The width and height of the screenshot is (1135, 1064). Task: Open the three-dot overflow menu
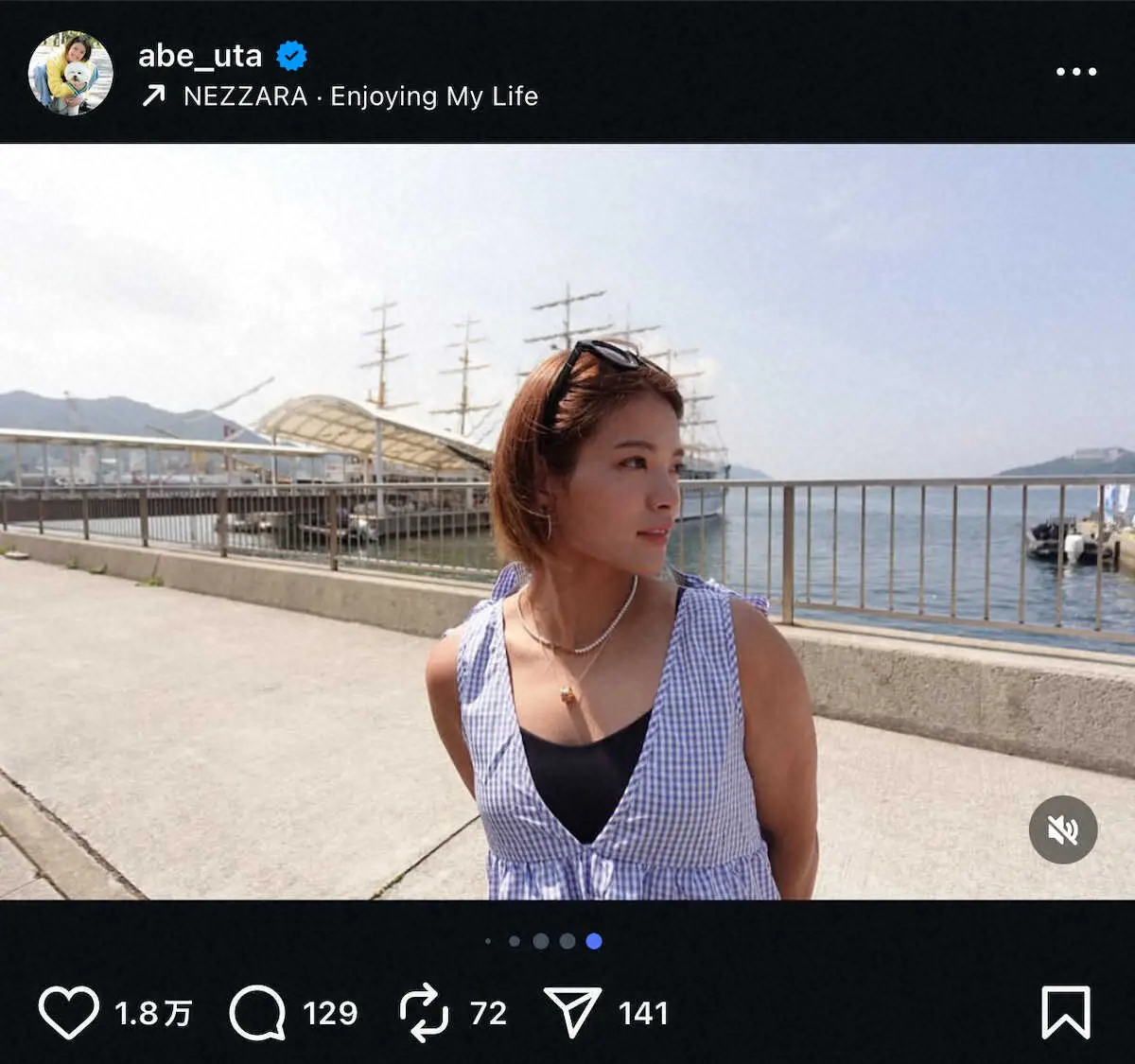coord(1075,72)
